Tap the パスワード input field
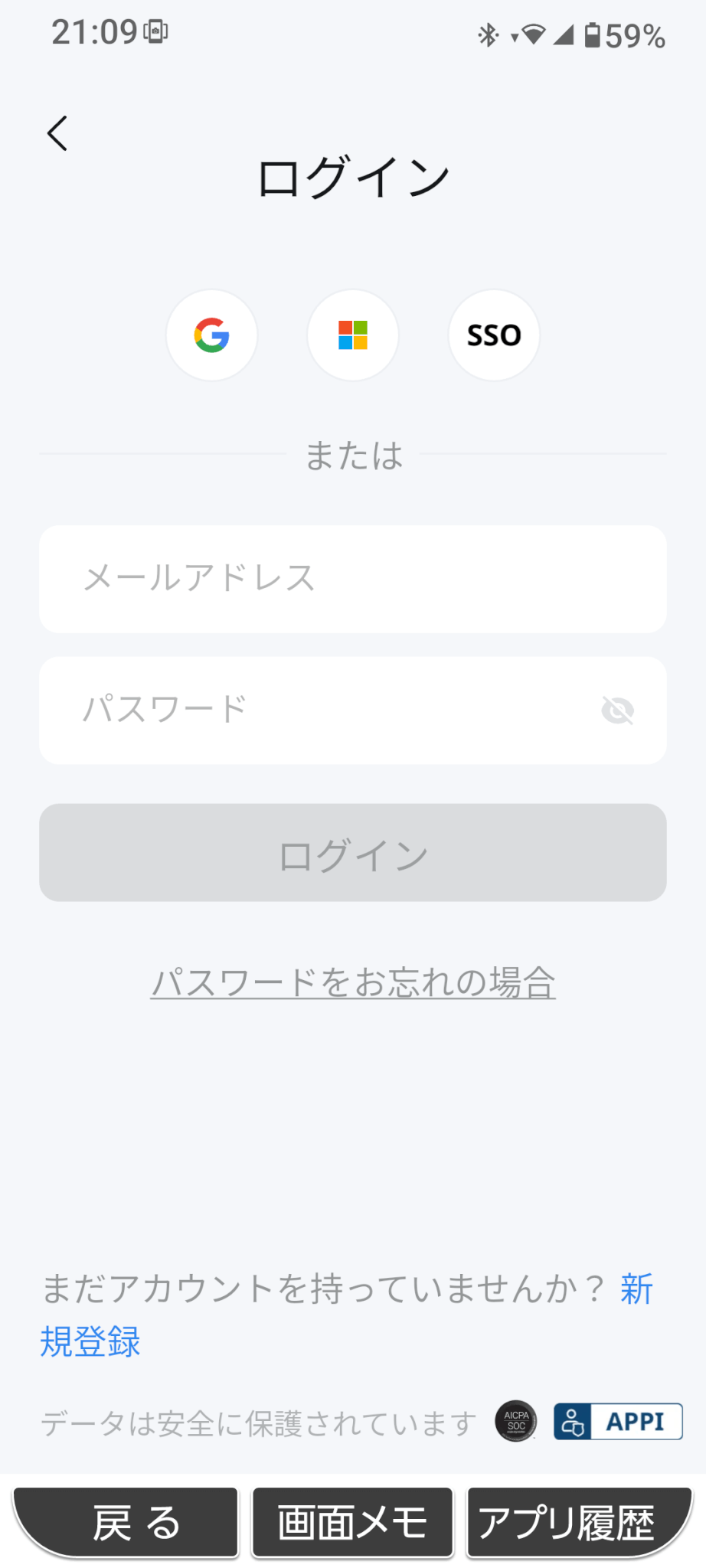The image size is (706, 1568). point(322,710)
